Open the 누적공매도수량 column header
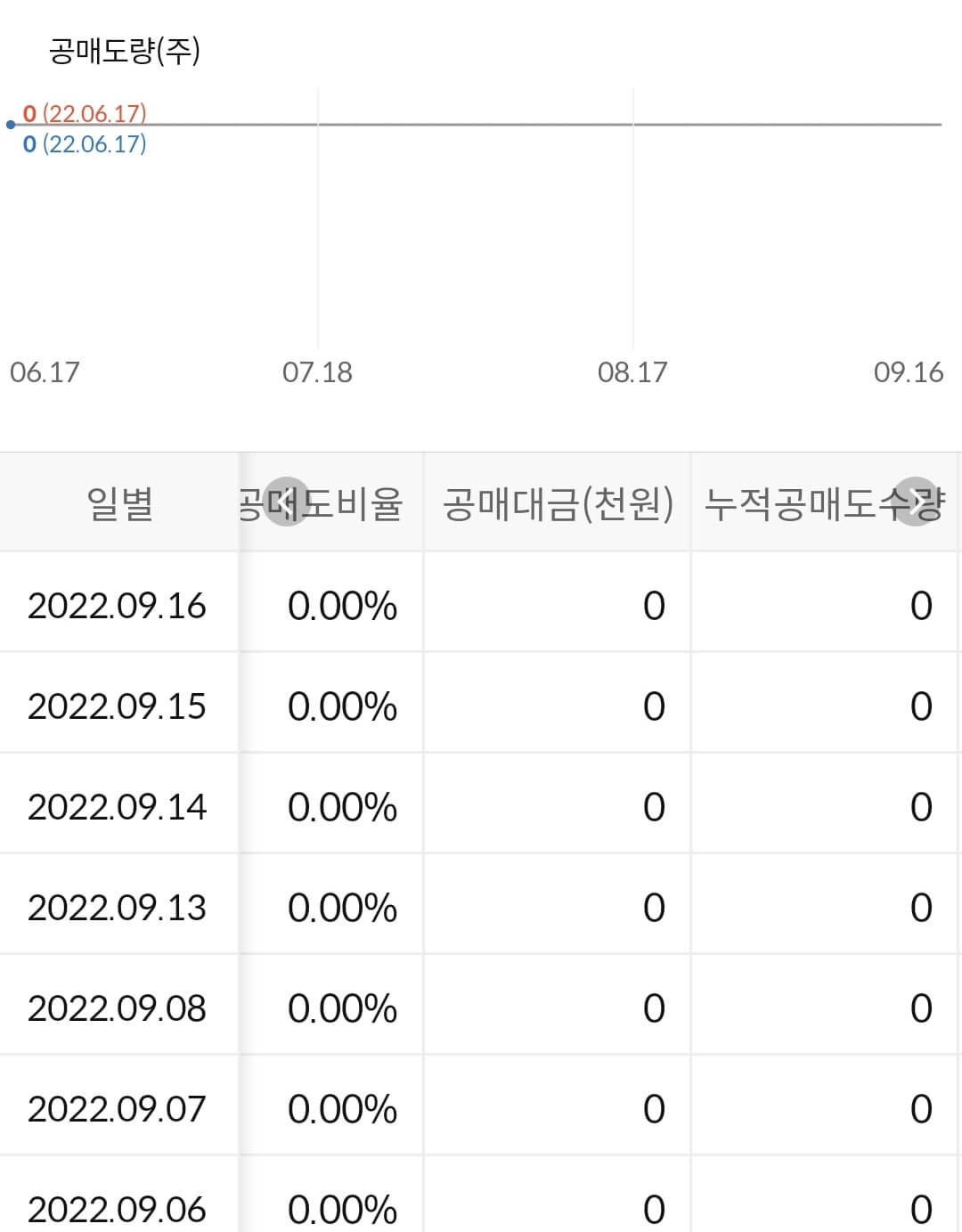Viewport: 962px width, 1232px height. [x=824, y=504]
